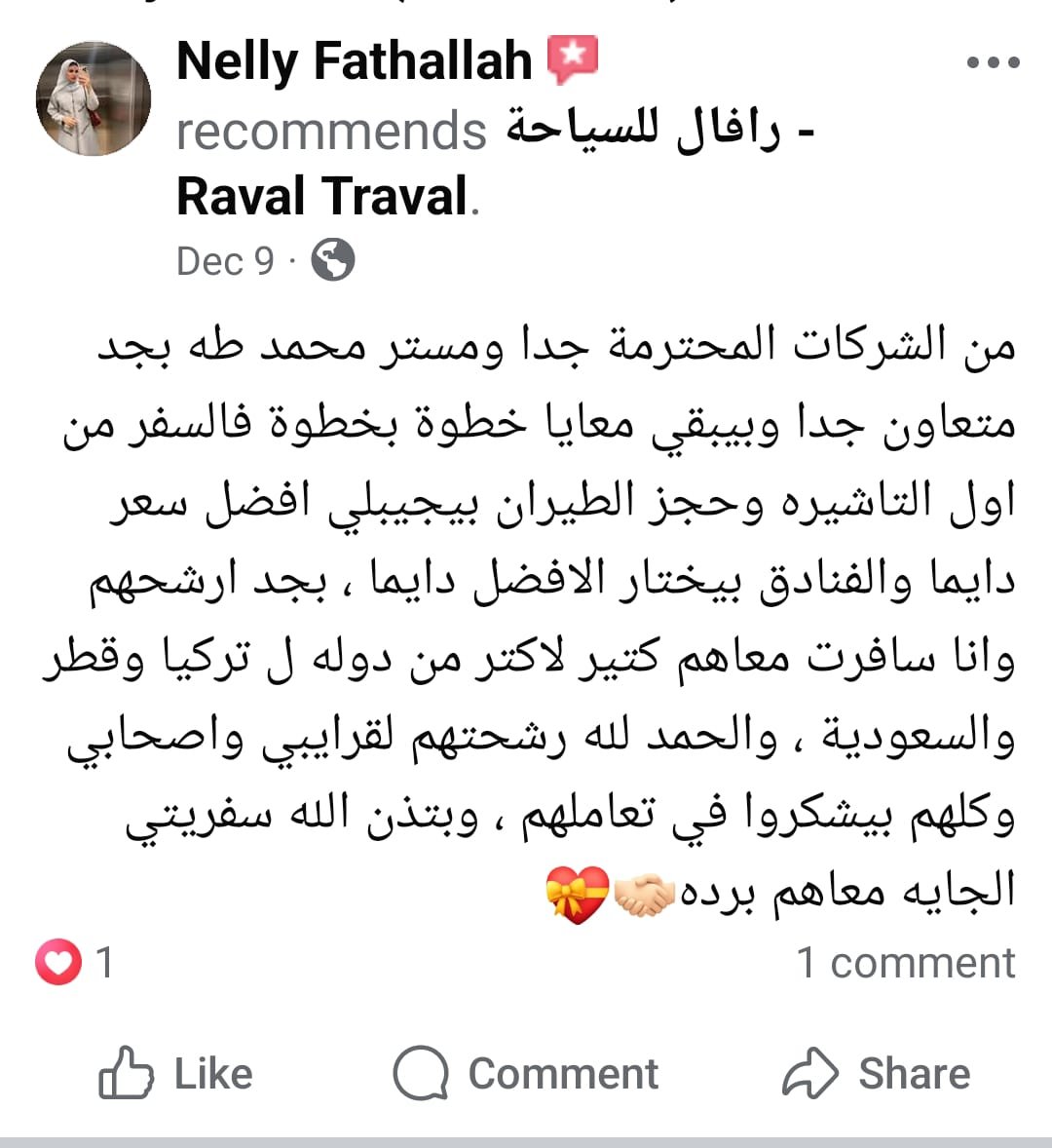Click the thumbs-up Like icon
This screenshot has width=1052, height=1148.
coord(126,1073)
